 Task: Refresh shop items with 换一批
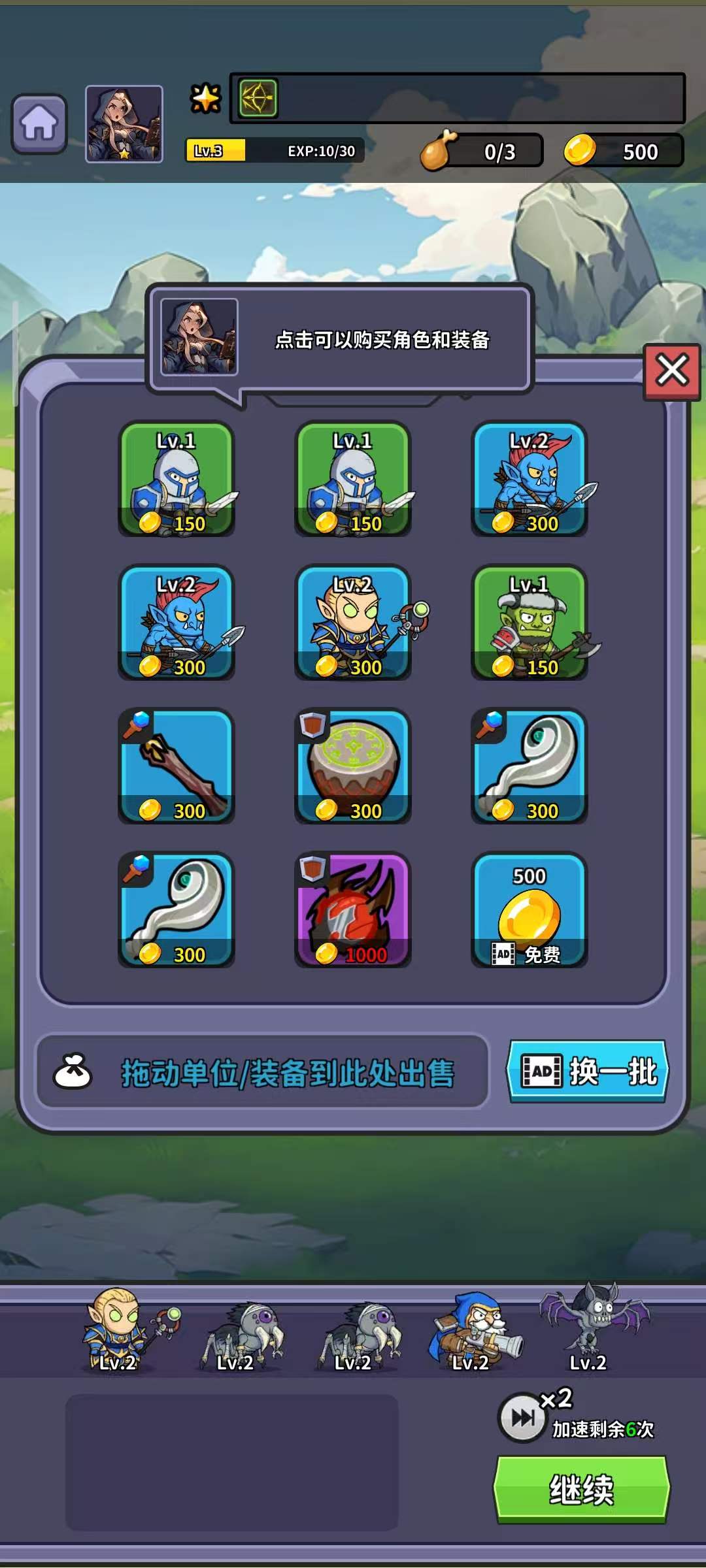coord(587,1071)
